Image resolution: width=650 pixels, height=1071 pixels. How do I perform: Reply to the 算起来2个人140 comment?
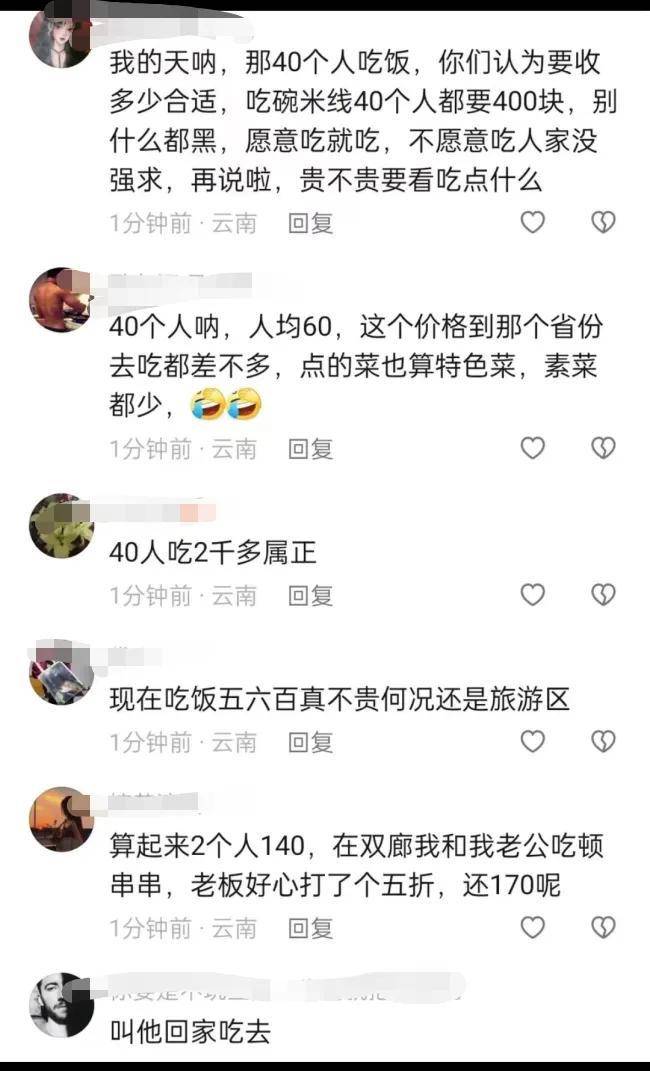tap(310, 928)
